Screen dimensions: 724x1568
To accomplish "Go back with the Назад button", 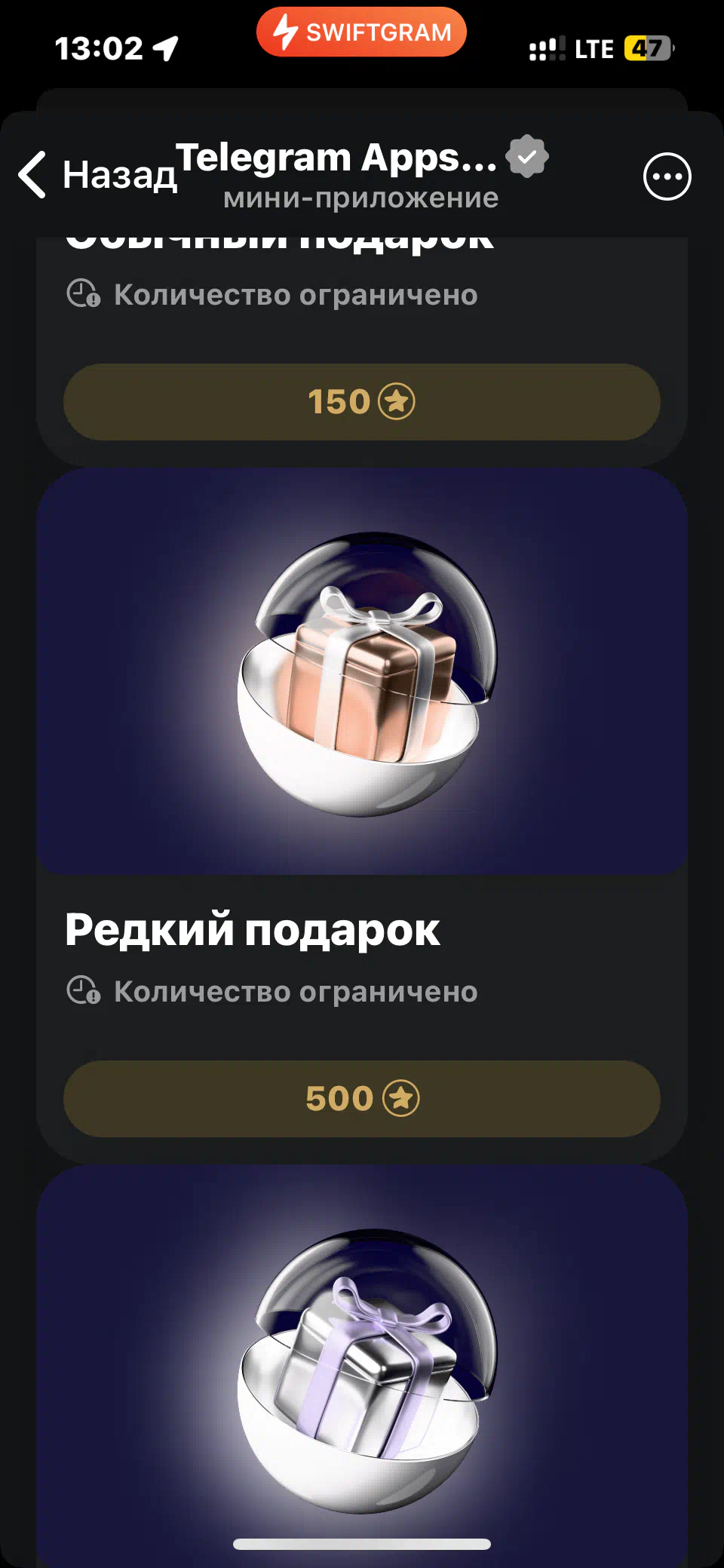I will 98,175.
